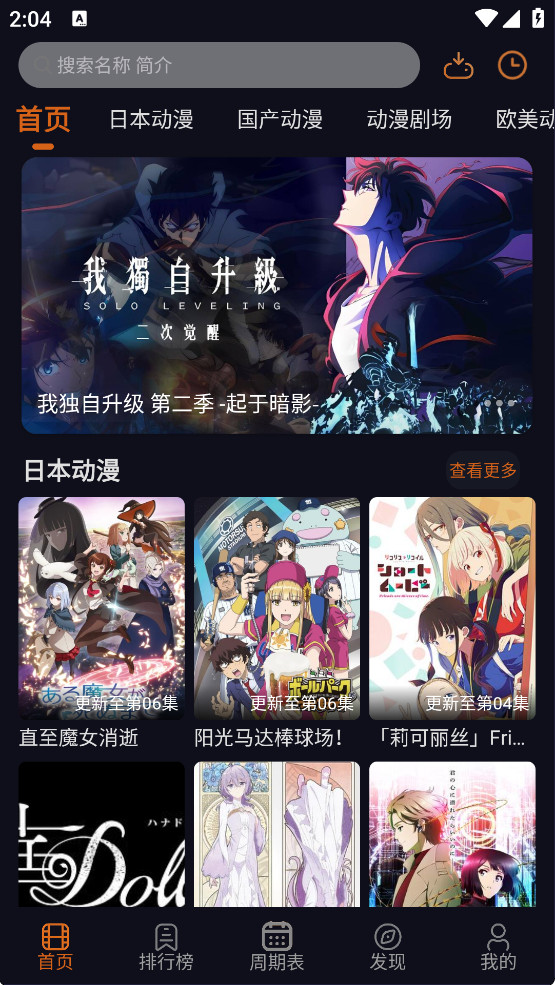
Task: Switch to the 国产动漫 top tab
Action: 280,119
